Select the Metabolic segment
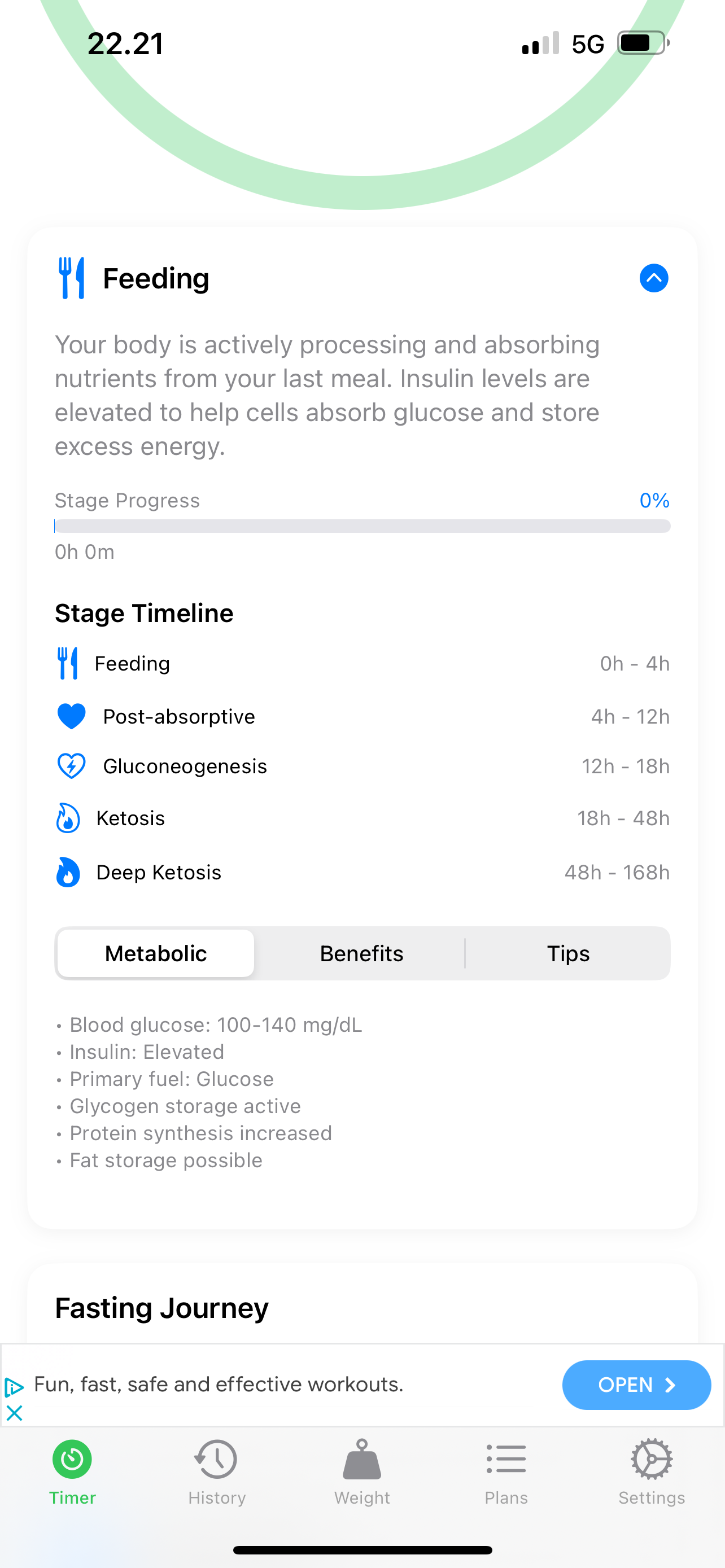Viewport: 725px width, 1568px height. [x=156, y=953]
